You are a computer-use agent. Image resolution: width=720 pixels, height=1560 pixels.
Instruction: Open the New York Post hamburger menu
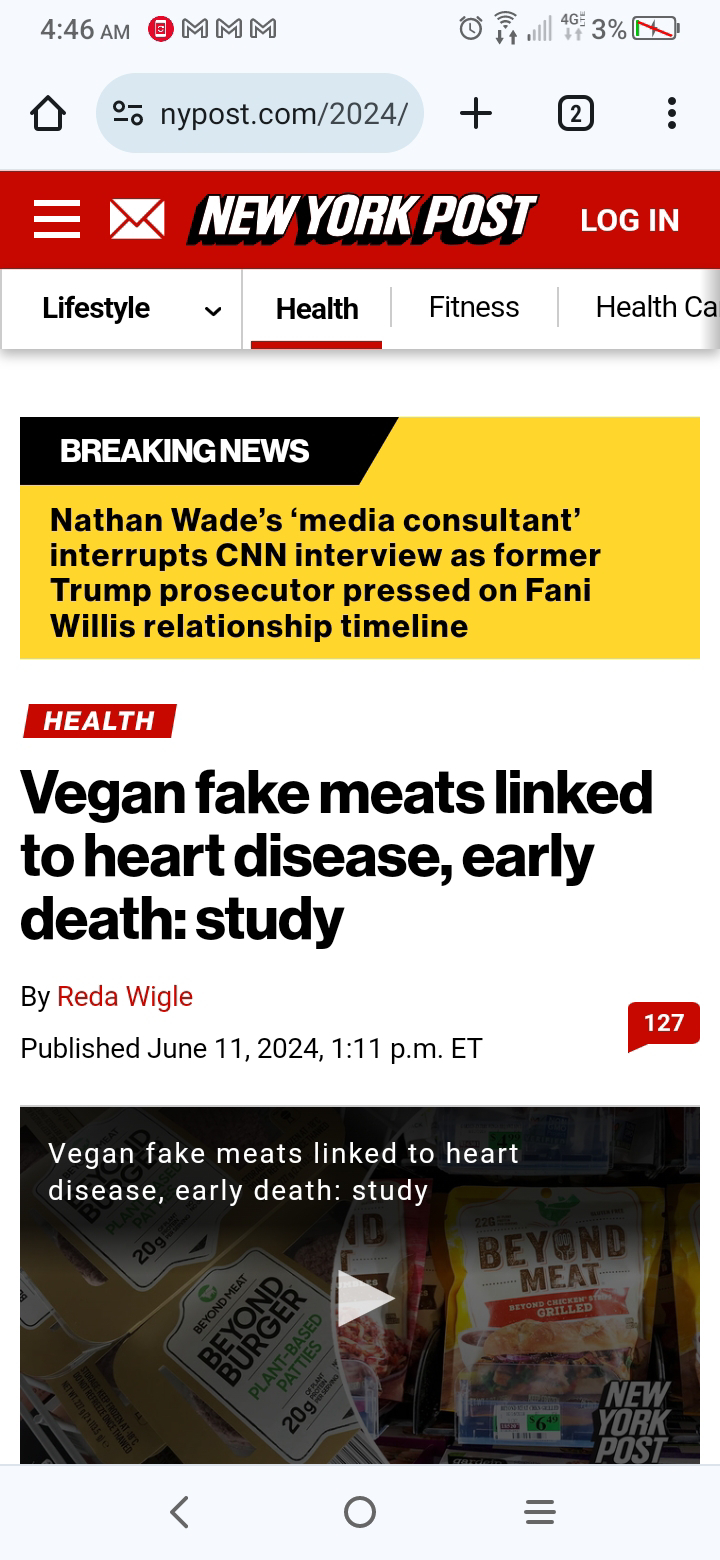tap(57, 219)
